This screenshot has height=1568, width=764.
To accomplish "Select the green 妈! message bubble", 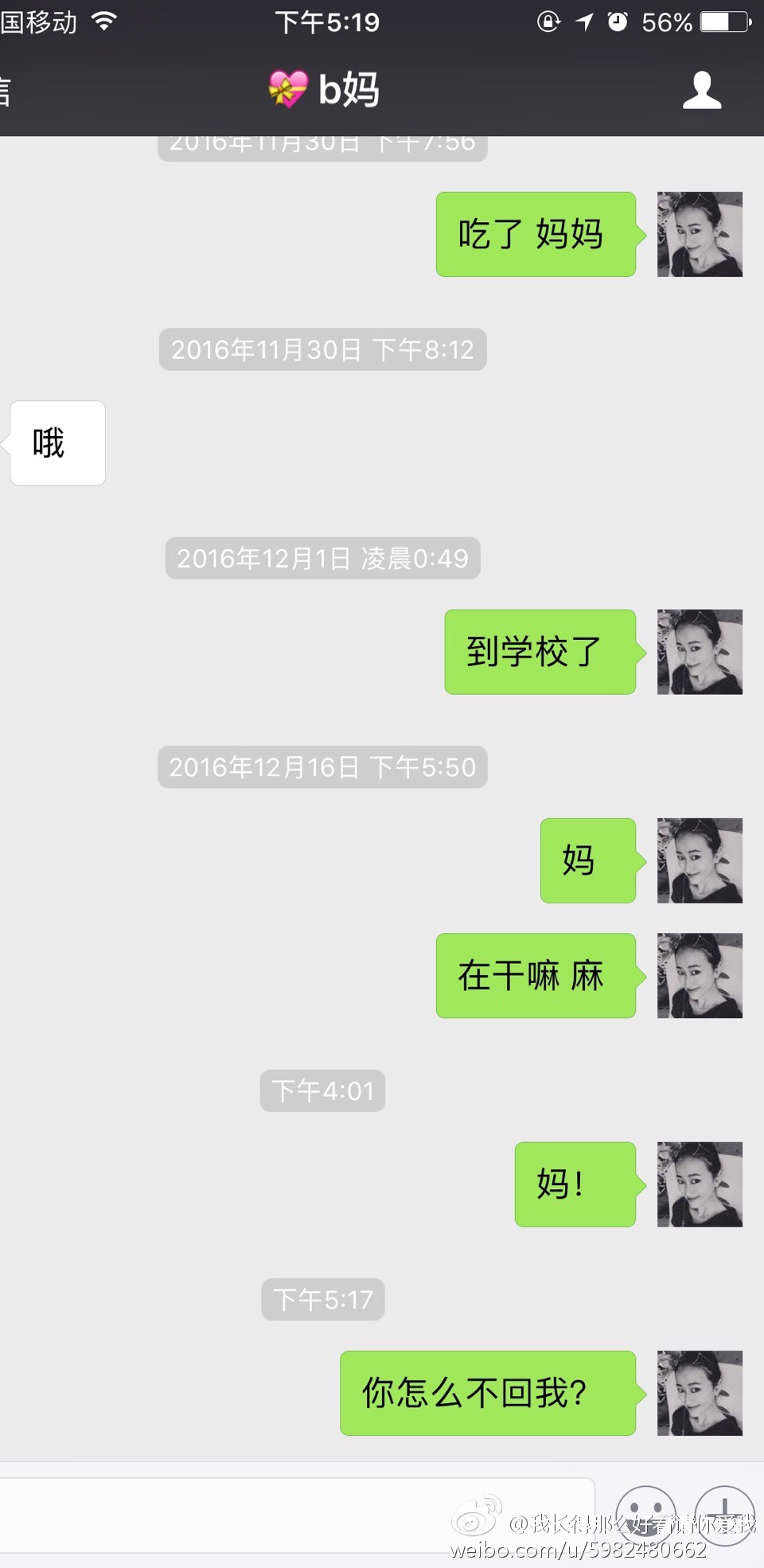I will pos(575,1185).
